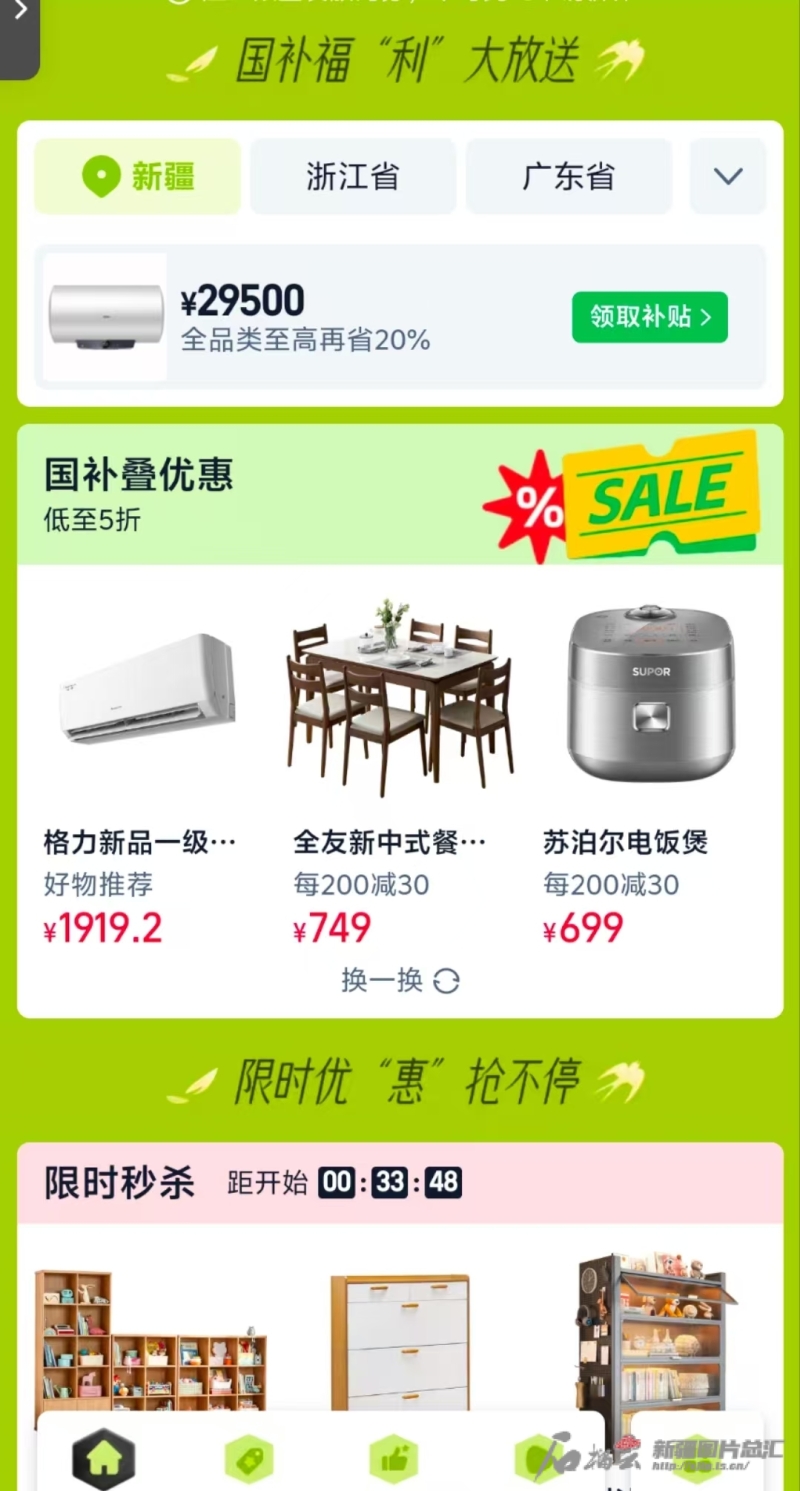Switch to the 广东省 tab

[x=568, y=177]
